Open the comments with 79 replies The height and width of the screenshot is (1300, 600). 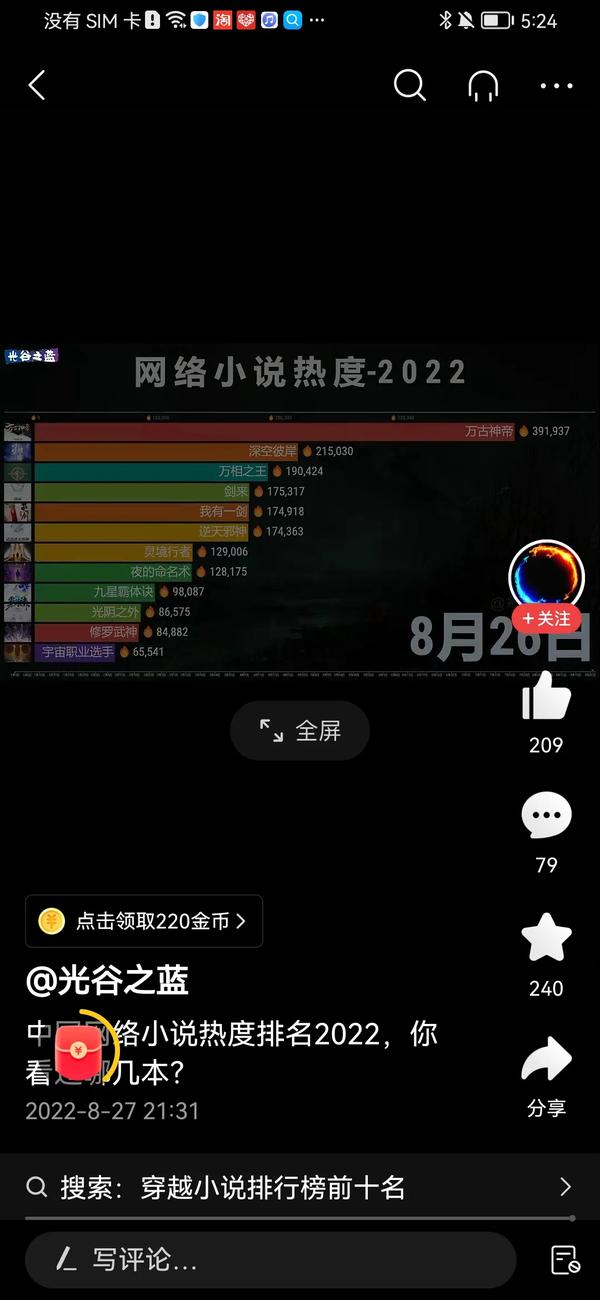(546, 817)
